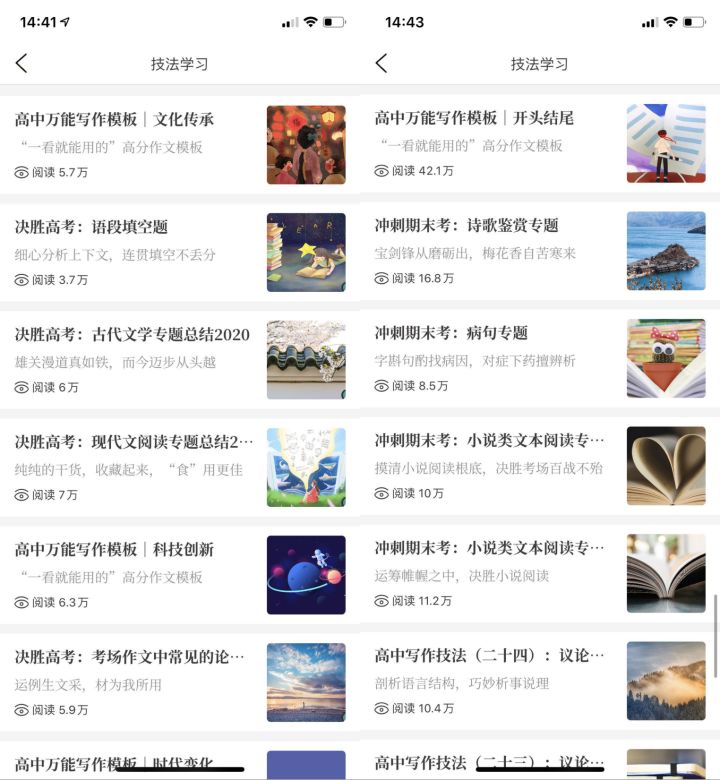Tap the lantern thumbnail beside 文化传承
The width and height of the screenshot is (720, 780).
pos(306,144)
